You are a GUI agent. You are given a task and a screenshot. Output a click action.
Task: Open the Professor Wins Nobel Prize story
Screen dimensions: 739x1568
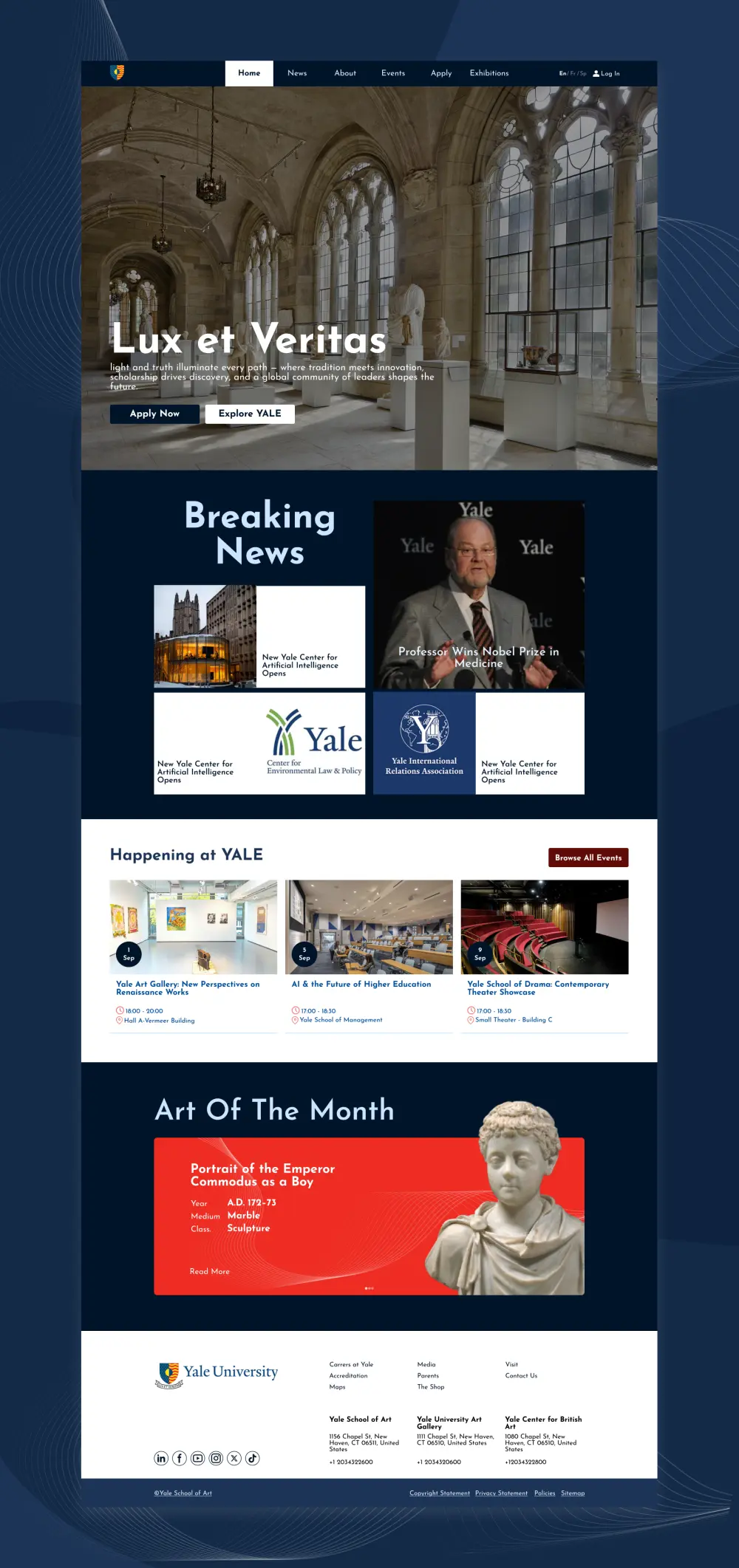tap(478, 657)
